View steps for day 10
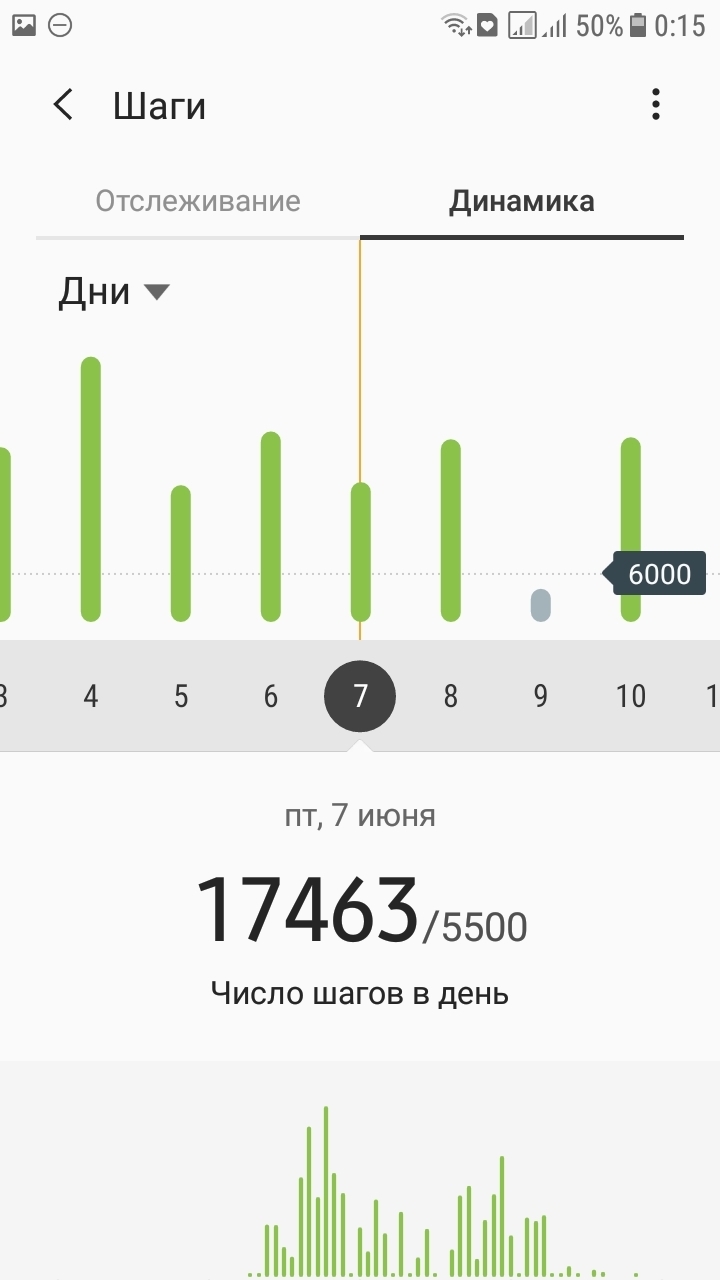This screenshot has width=720, height=1280. [x=631, y=696]
